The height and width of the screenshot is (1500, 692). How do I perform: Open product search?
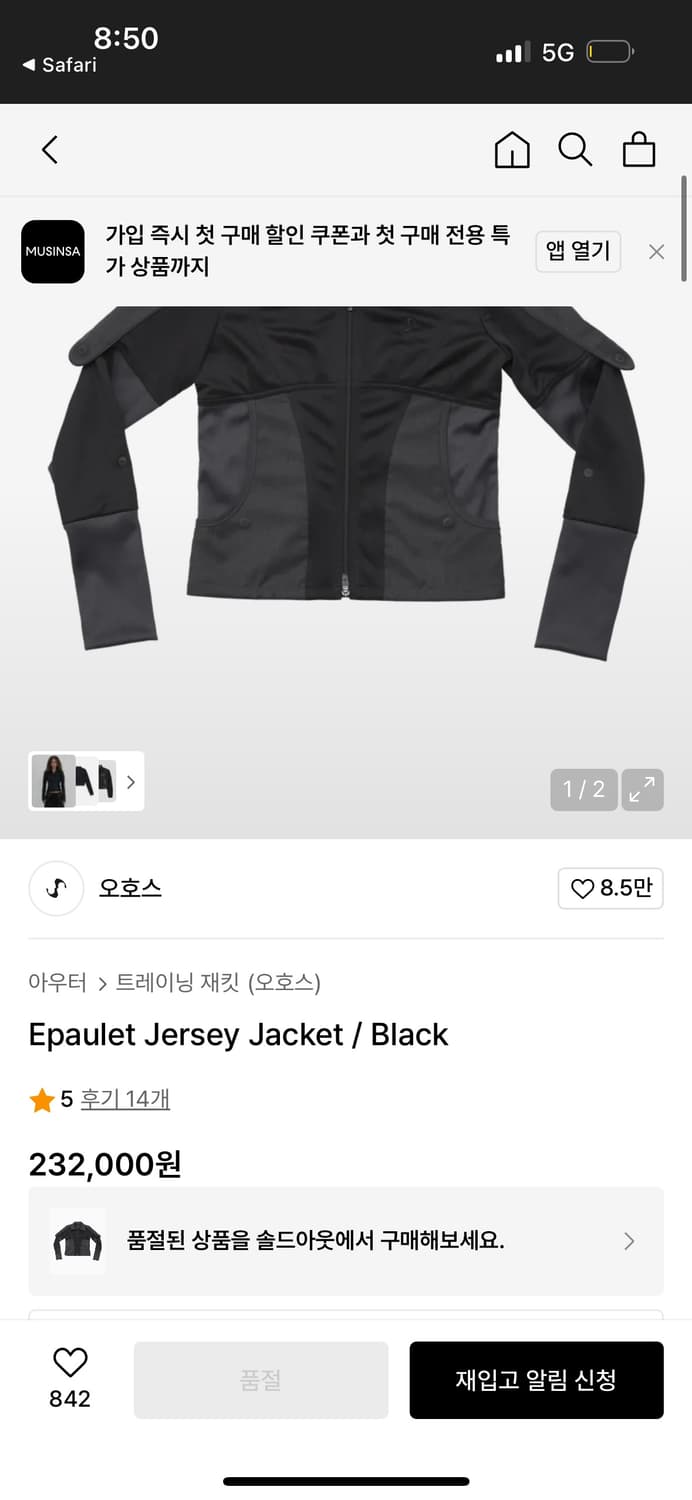pyautogui.click(x=575, y=150)
